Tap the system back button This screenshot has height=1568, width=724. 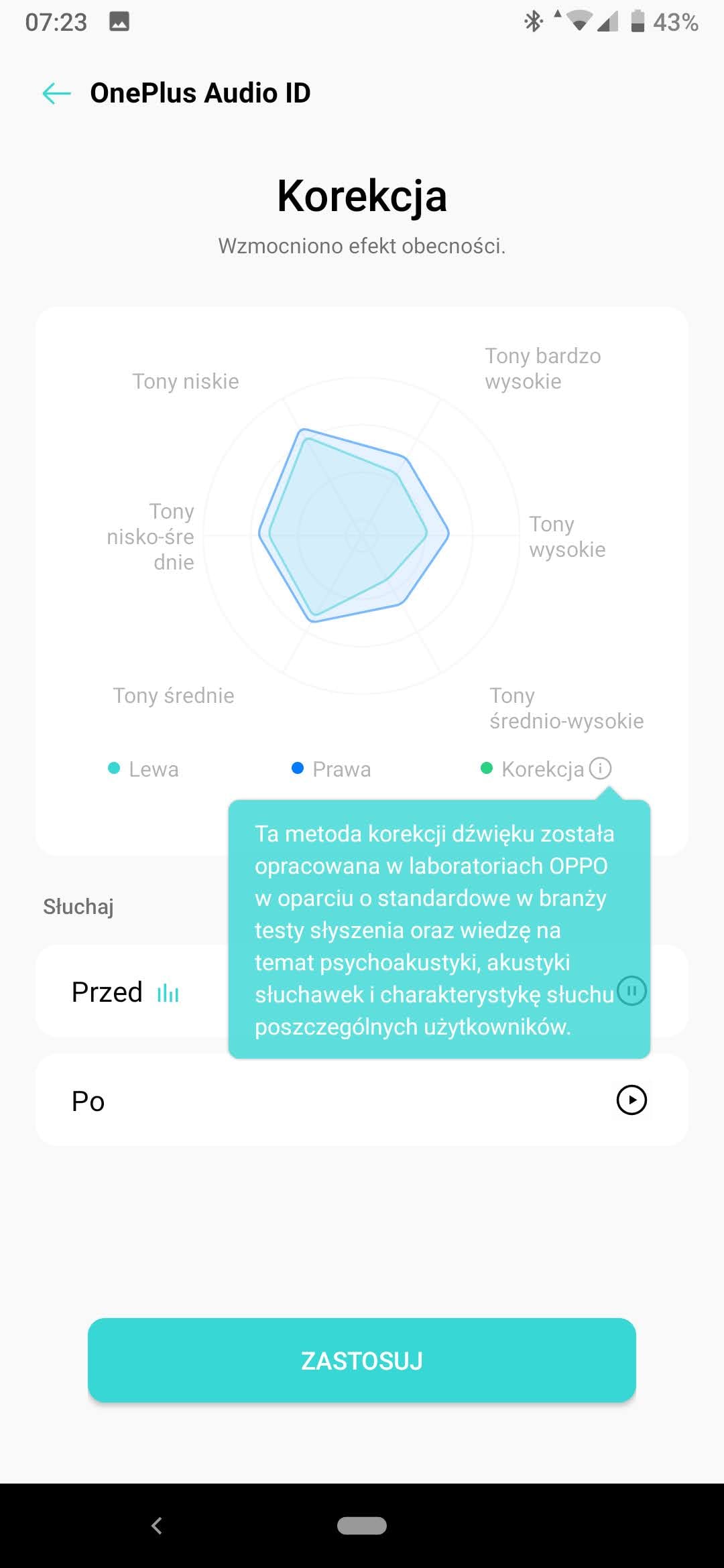[x=157, y=1525]
